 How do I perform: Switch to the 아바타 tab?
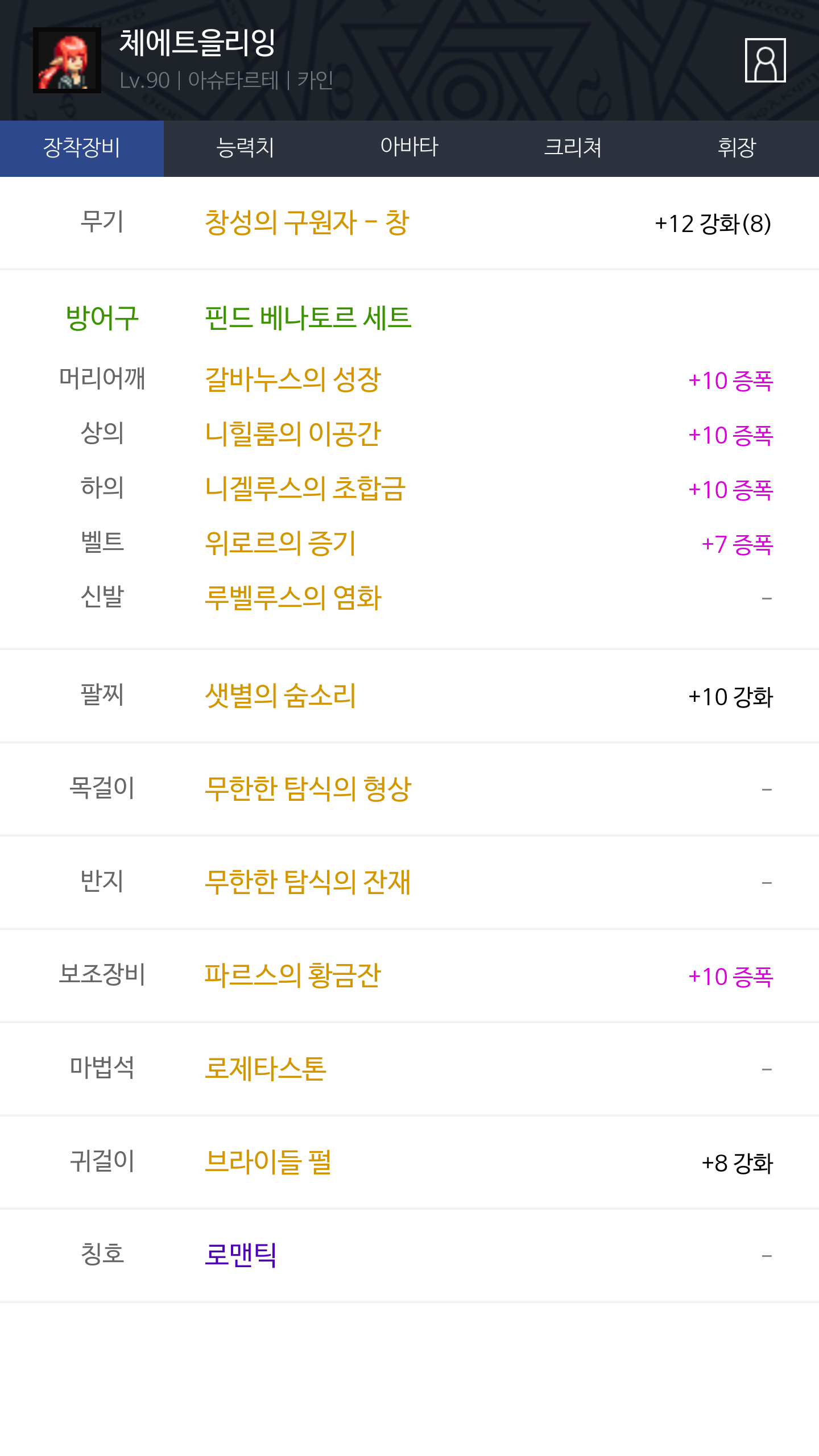click(x=409, y=148)
